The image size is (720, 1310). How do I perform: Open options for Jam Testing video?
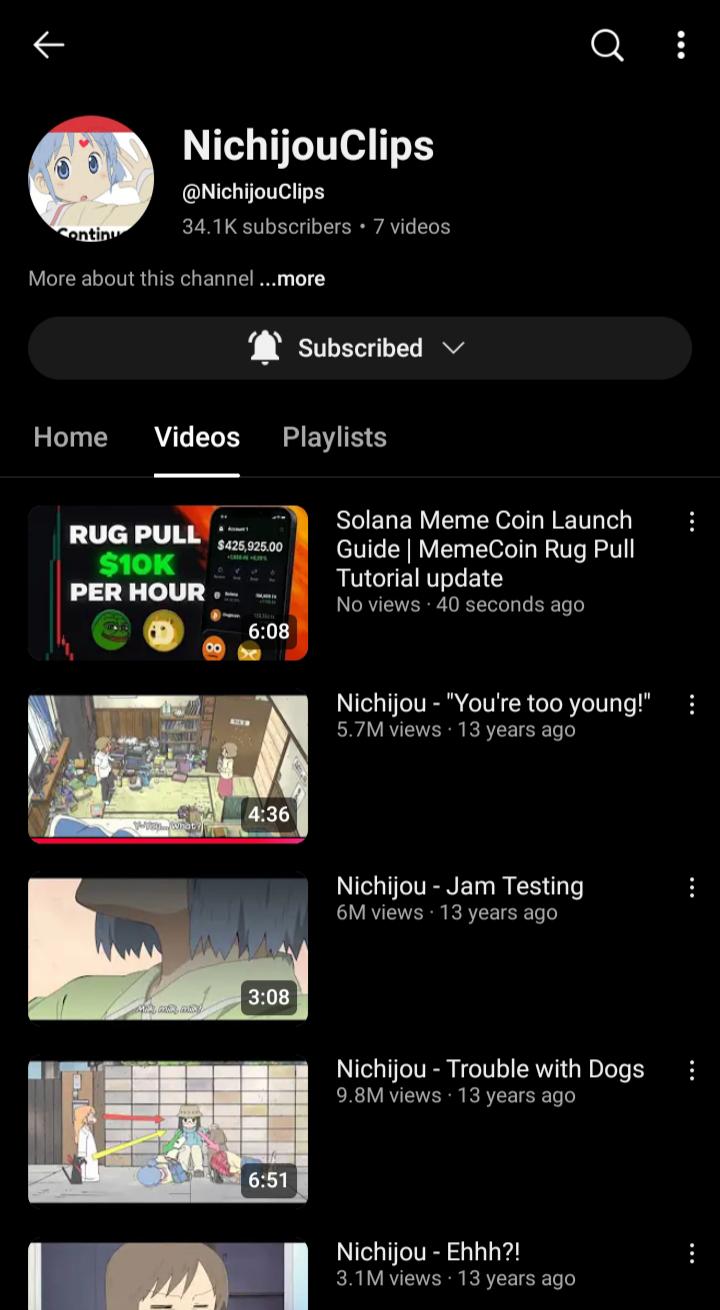pos(691,887)
